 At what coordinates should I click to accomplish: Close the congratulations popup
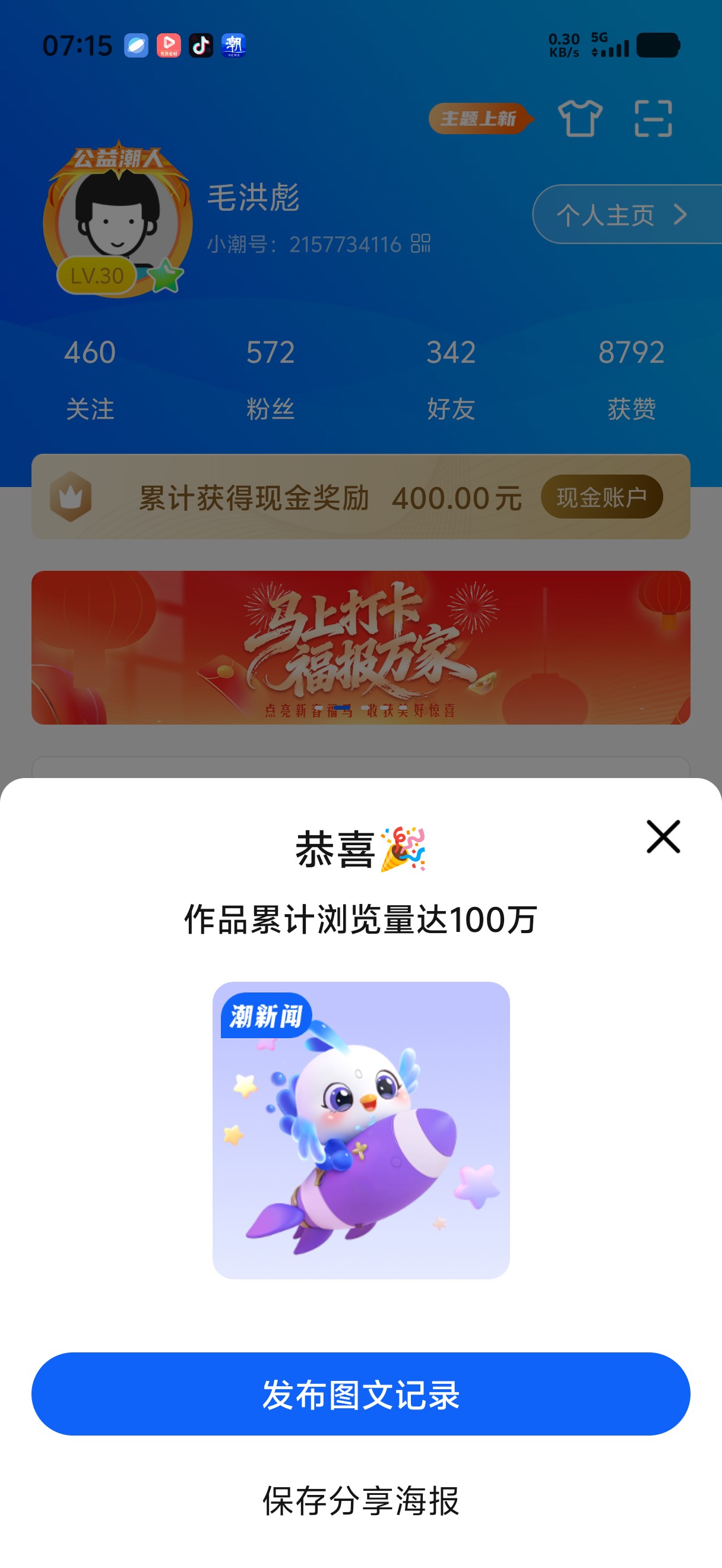[663, 837]
